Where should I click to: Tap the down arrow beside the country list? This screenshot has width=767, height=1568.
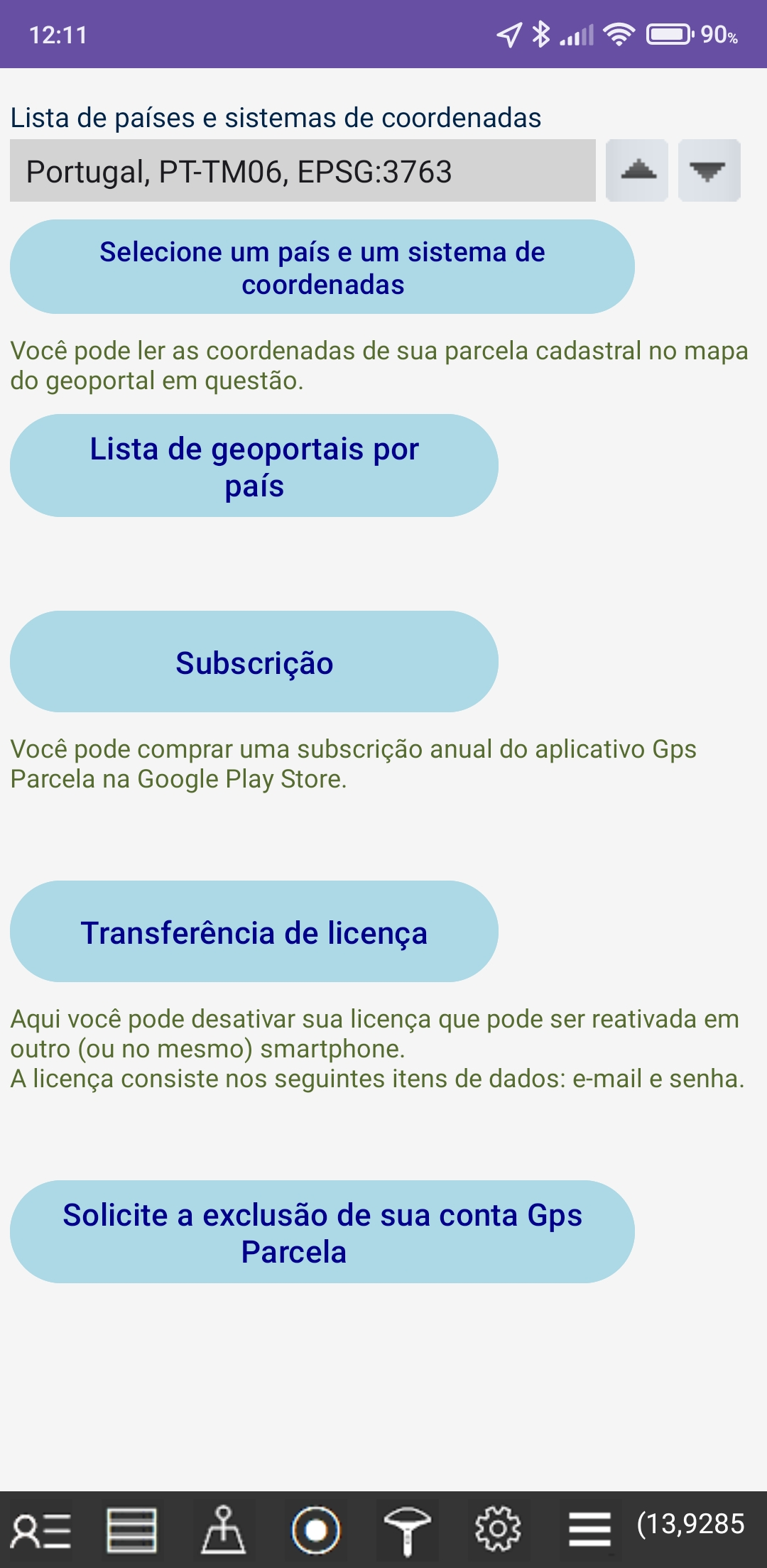[709, 170]
